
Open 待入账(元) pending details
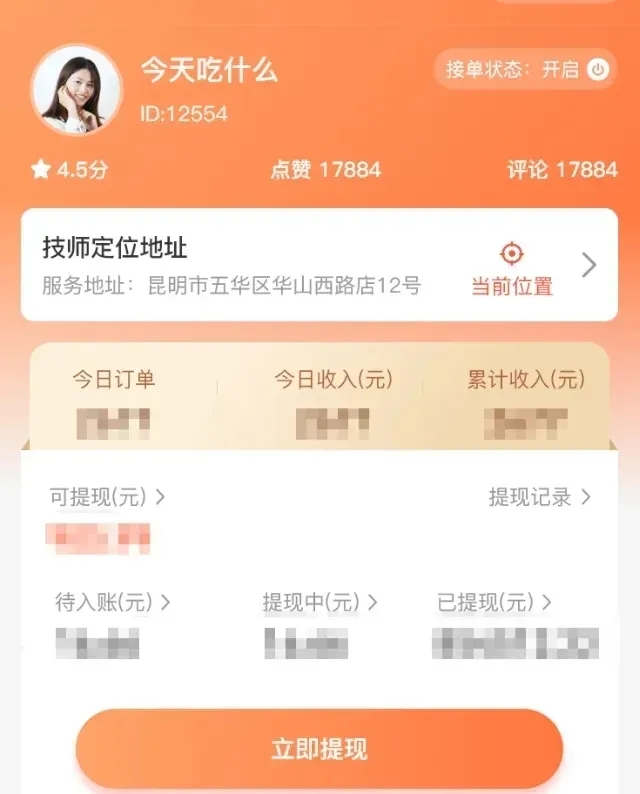(x=112, y=602)
